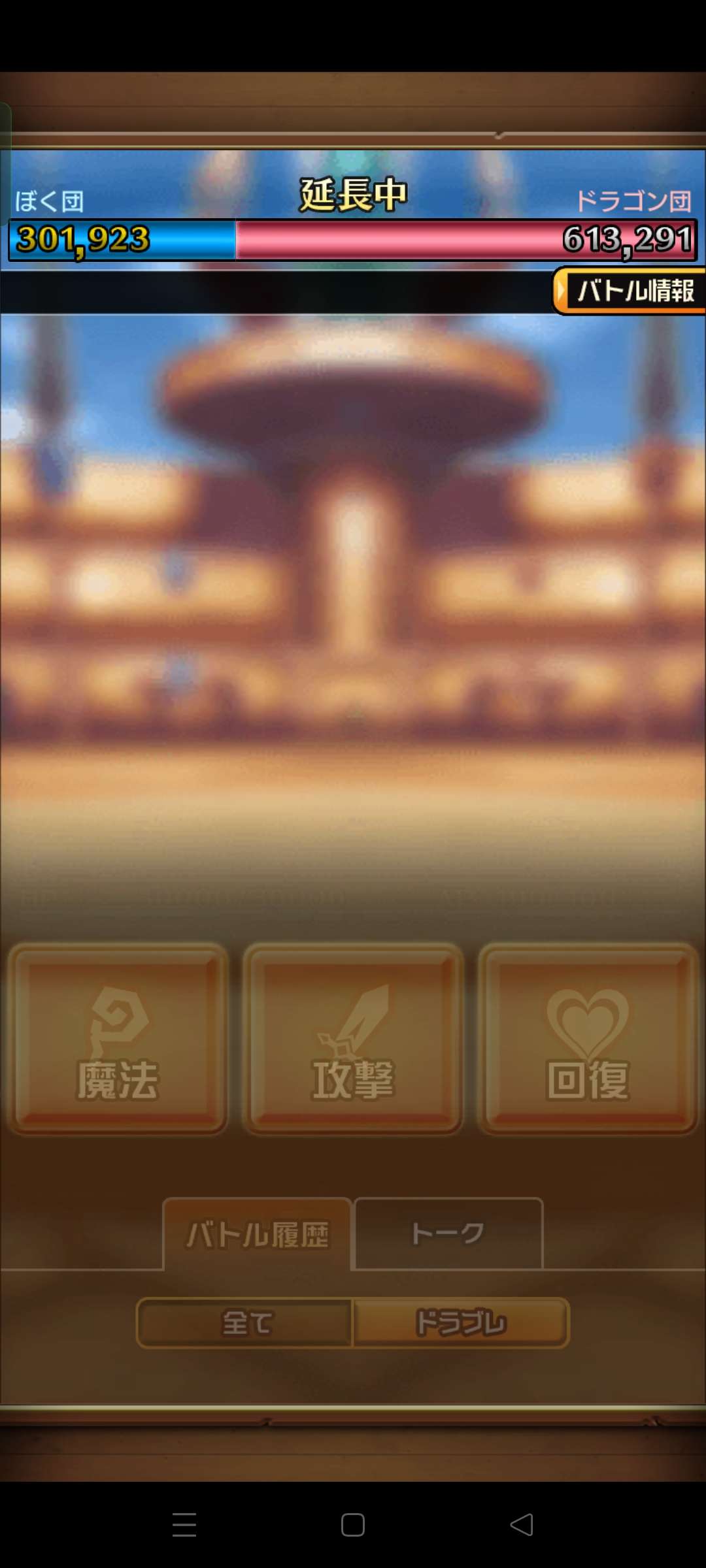Image resolution: width=706 pixels, height=1568 pixels.
Task: Filter history by ドラブレ
Action: click(x=461, y=1323)
